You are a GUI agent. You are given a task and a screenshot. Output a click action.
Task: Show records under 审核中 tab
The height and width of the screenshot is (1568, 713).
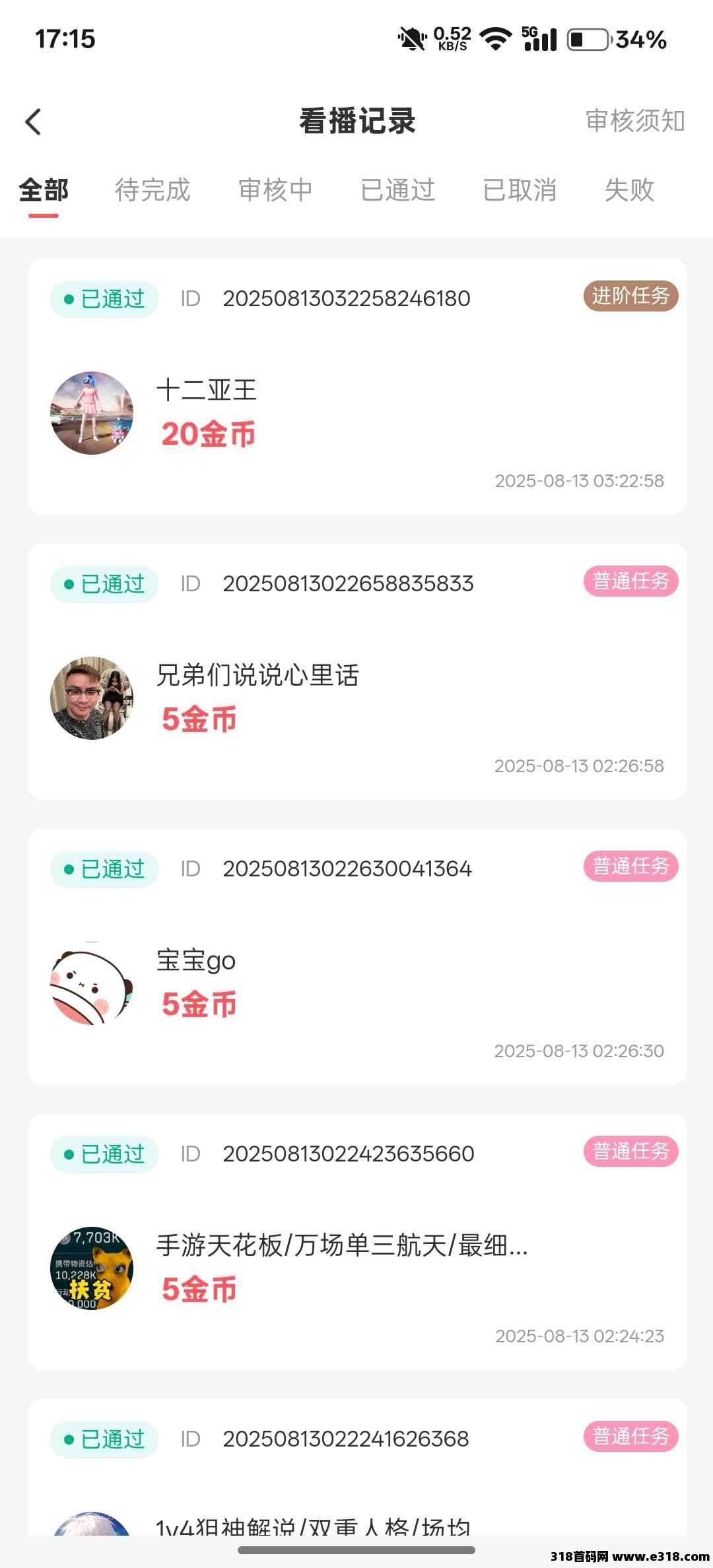pos(275,191)
